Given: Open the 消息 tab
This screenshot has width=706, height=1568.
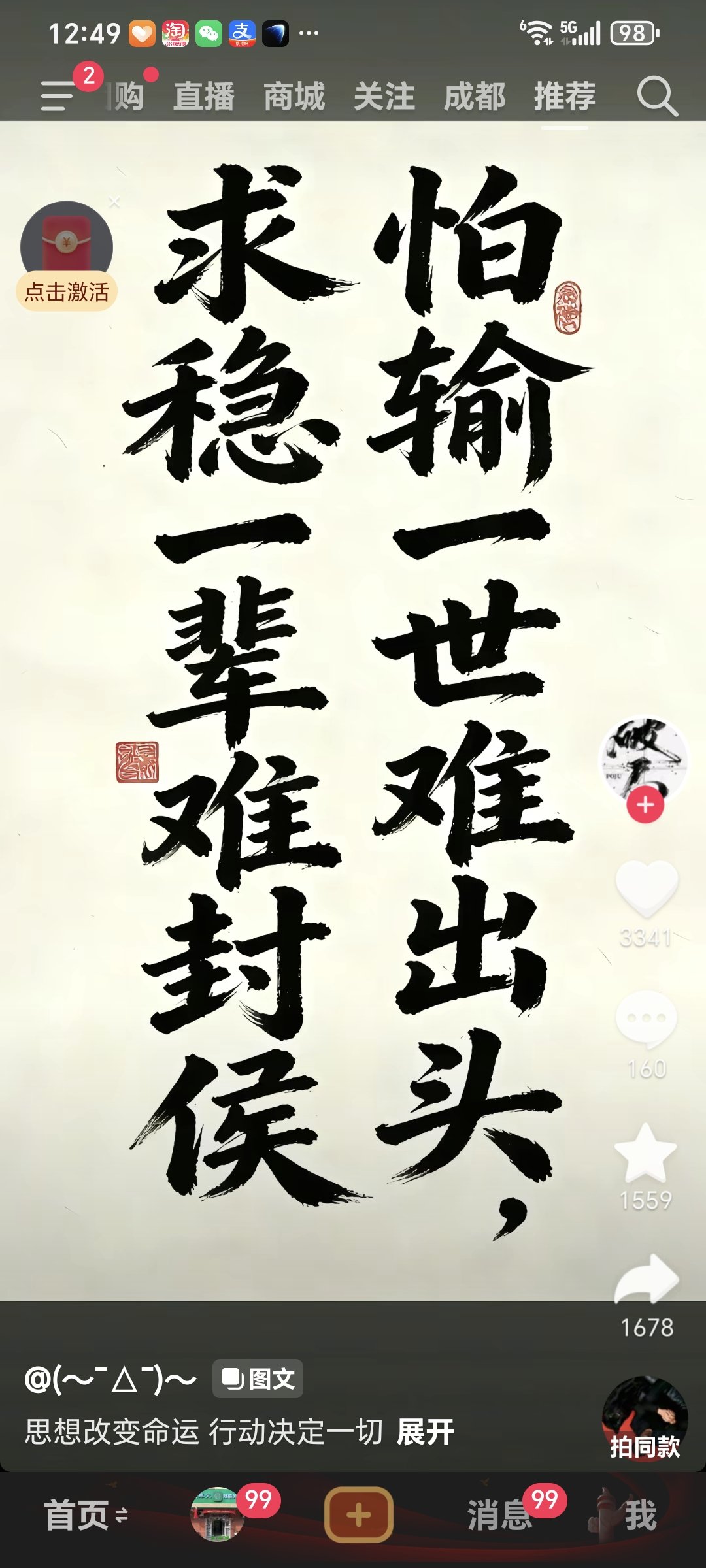Looking at the screenshot, I should (x=499, y=1516).
